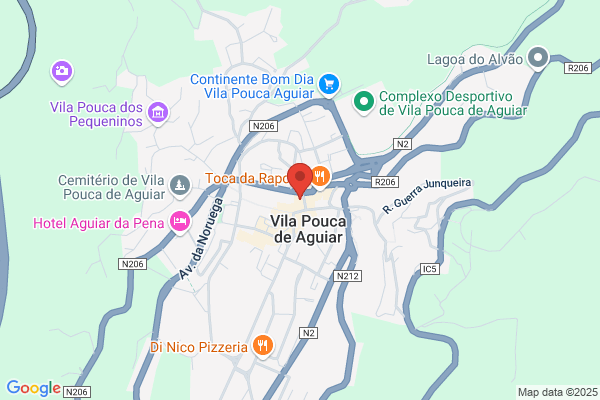Open the Hotel Aguiar da Pena marker
600x400 pixels.
pyautogui.click(x=180, y=222)
